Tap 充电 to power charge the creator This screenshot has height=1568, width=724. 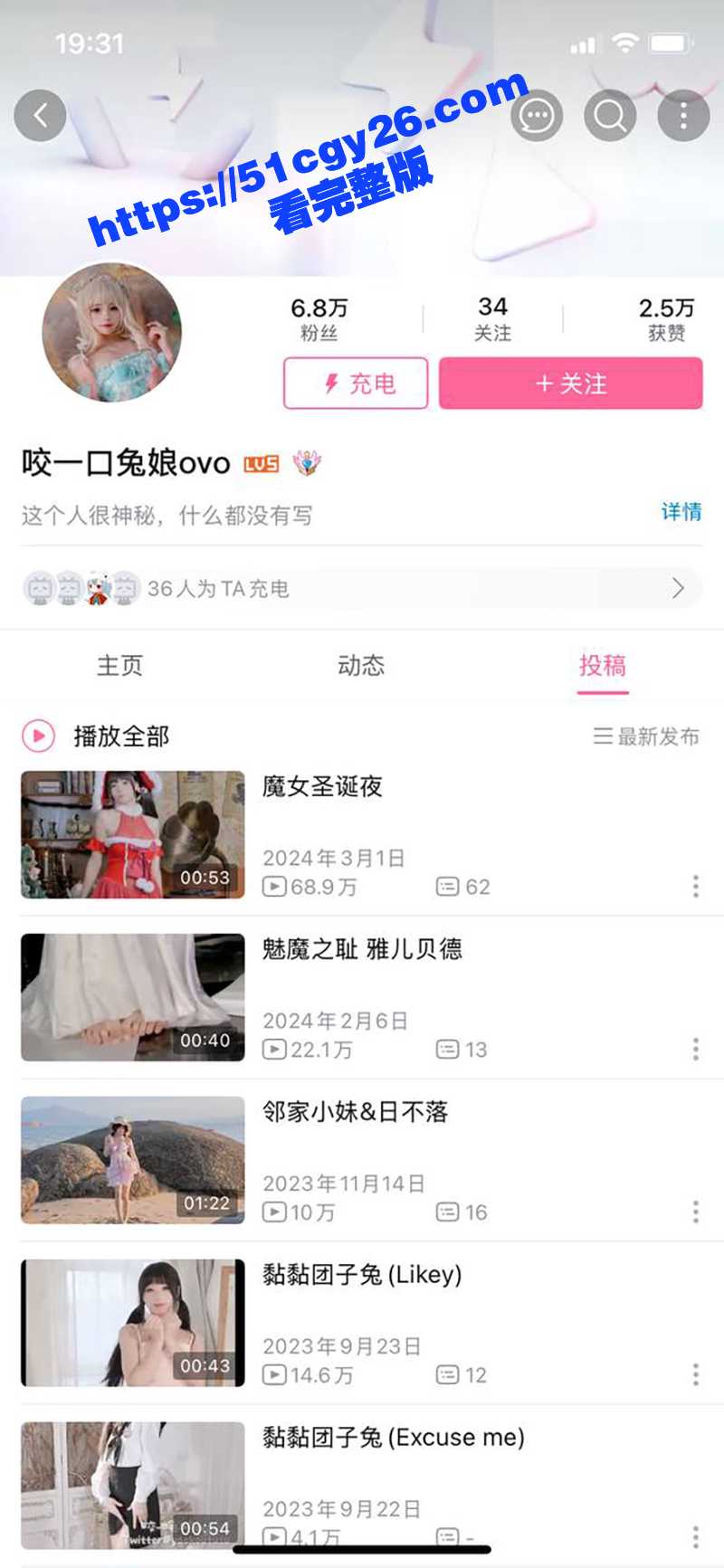pos(356,384)
